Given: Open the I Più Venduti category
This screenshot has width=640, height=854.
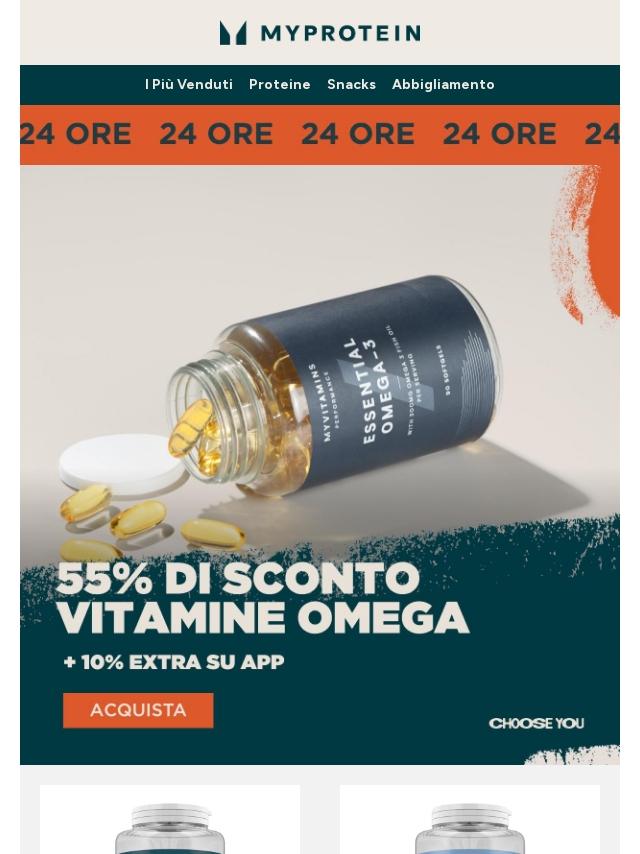Looking at the screenshot, I should [x=189, y=85].
